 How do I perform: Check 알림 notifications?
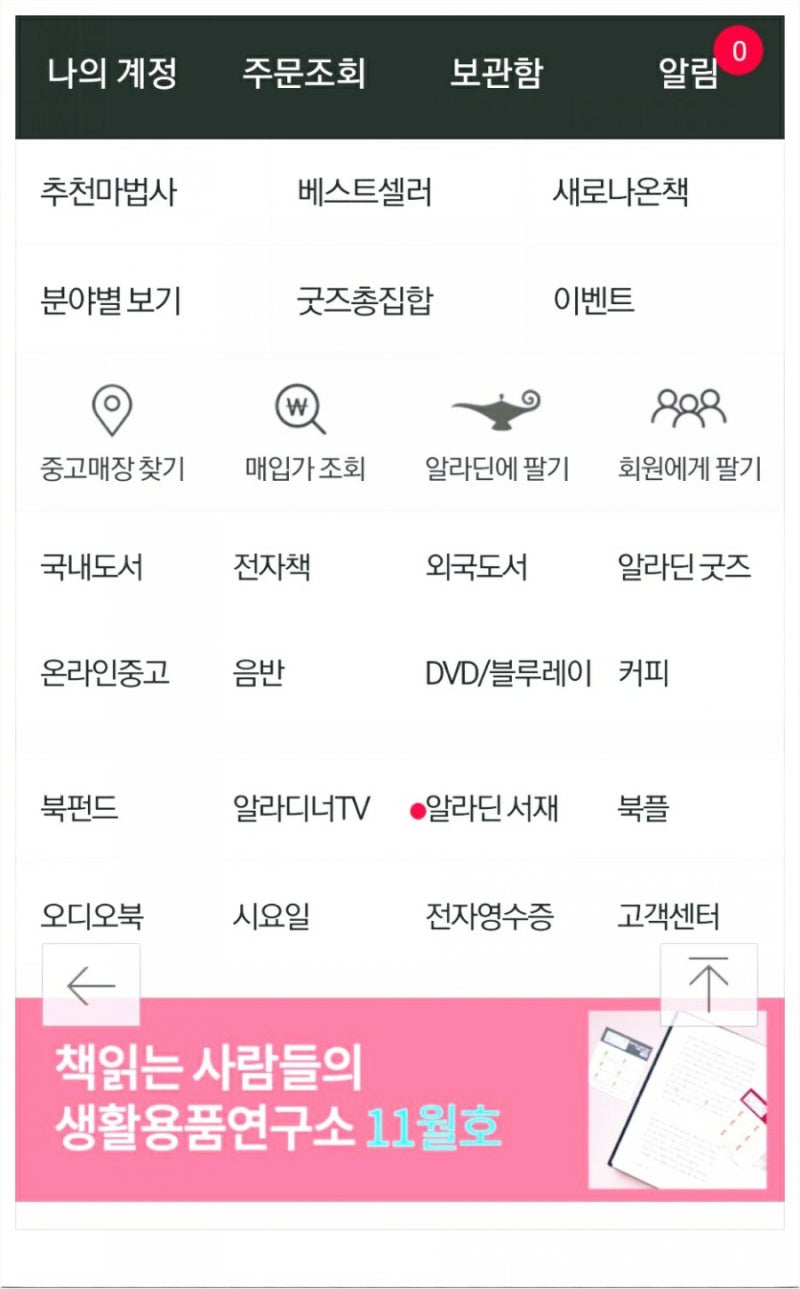pos(690,73)
